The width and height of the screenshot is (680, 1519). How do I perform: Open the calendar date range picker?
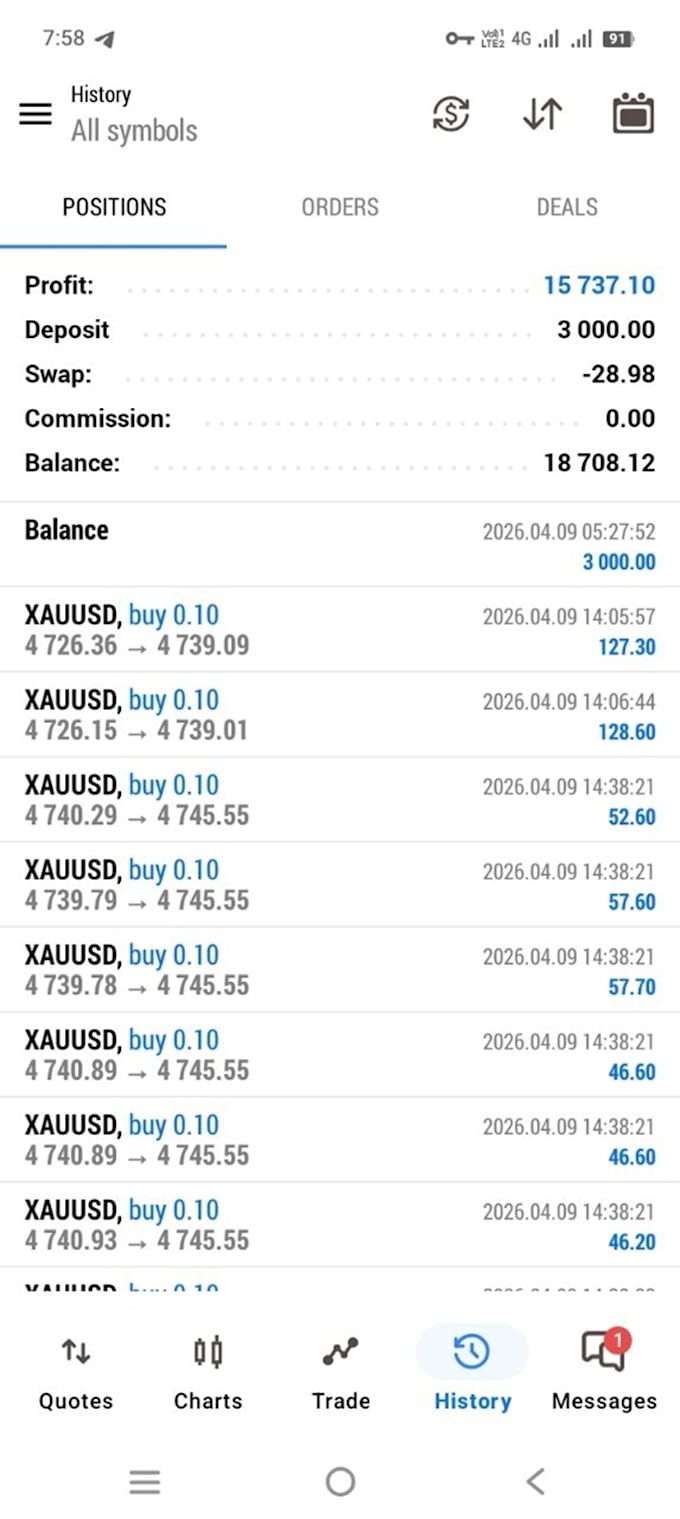(x=633, y=114)
